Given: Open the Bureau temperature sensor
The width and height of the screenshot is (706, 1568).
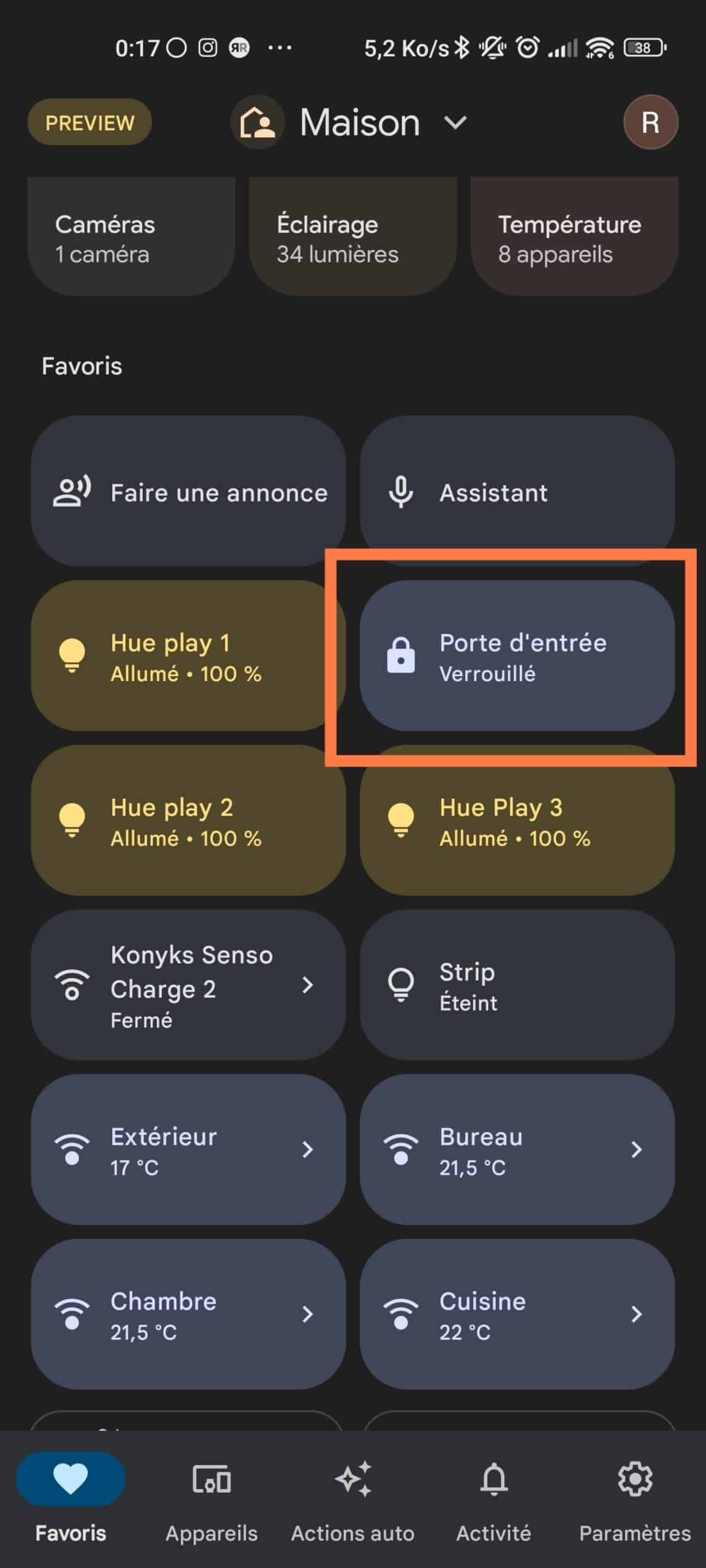Looking at the screenshot, I should [517, 1150].
